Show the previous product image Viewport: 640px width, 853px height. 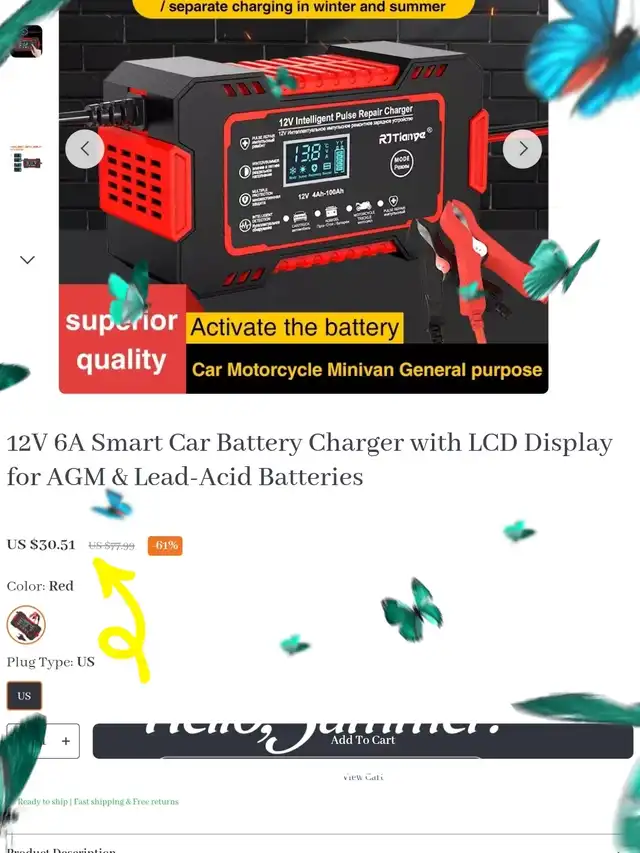click(x=85, y=149)
